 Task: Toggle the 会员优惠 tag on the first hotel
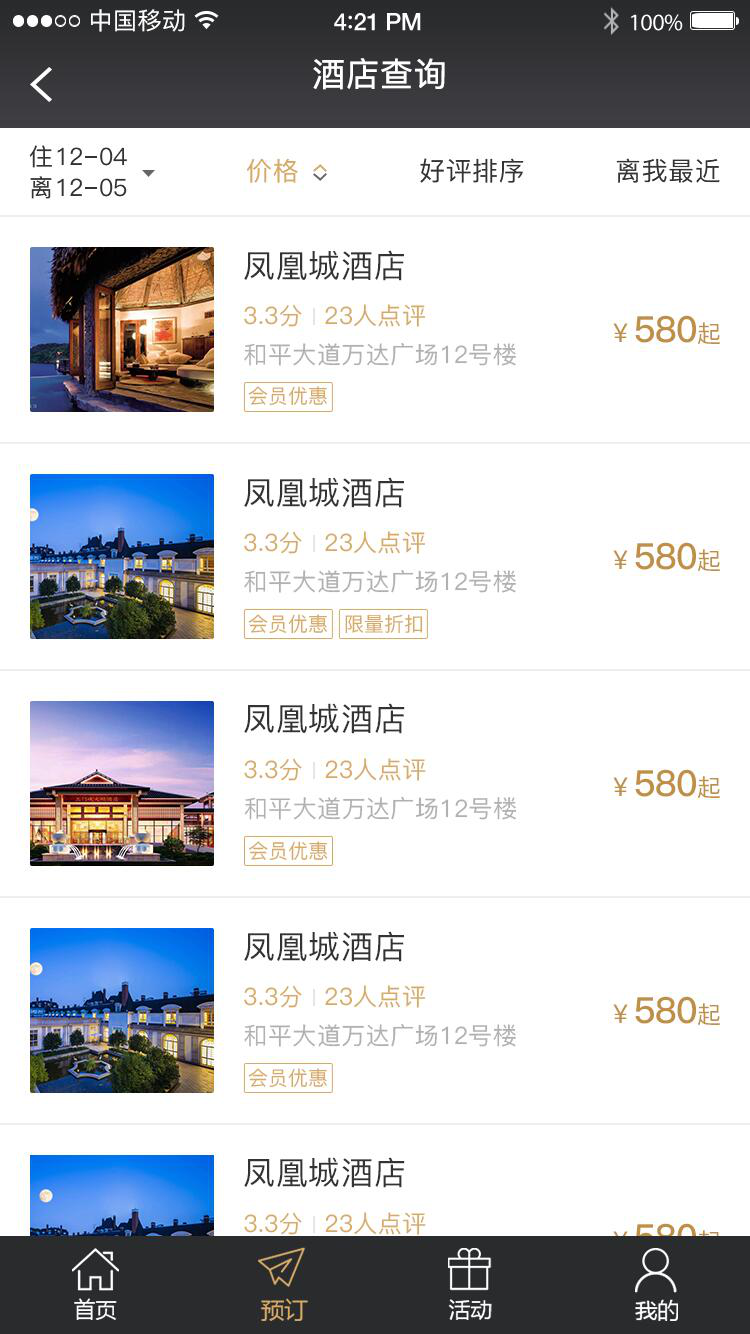(x=288, y=397)
